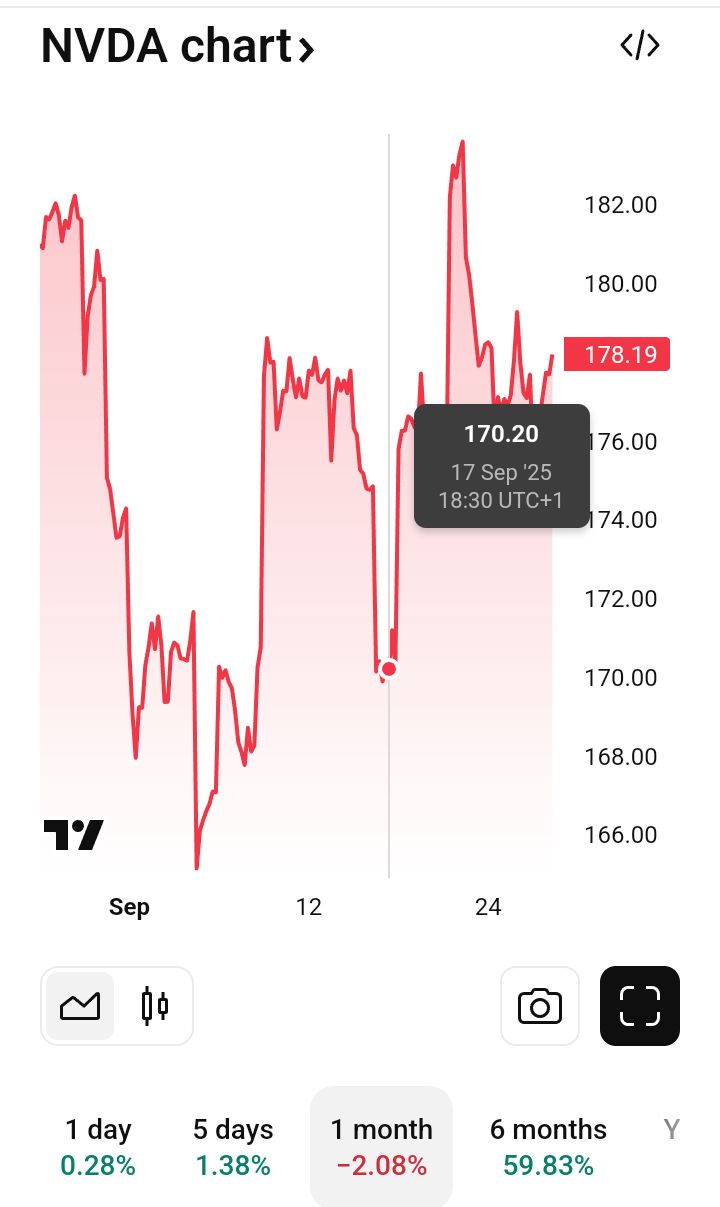This screenshot has width=720, height=1207.
Task: Select the 1 month range
Action: click(381, 1146)
